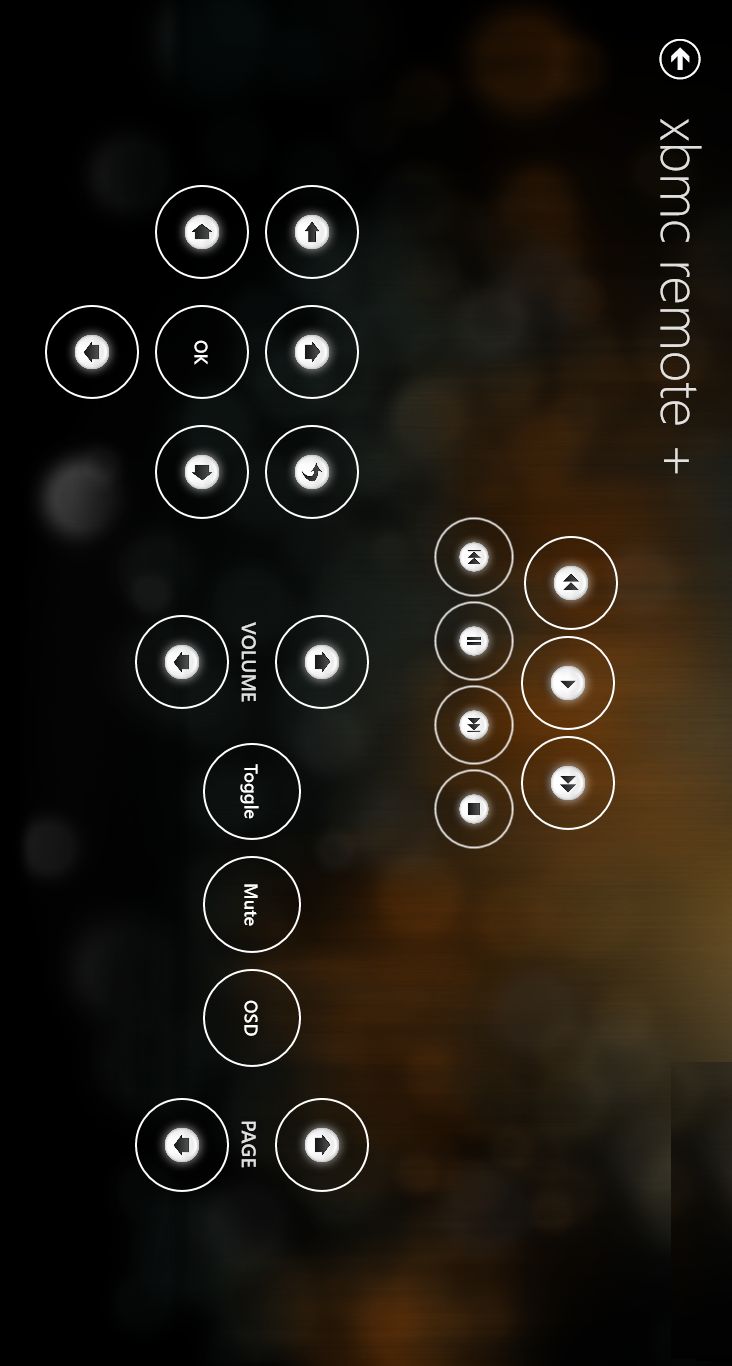732x1366 pixels.
Task: Confirm selection with the OK button
Action: coord(202,352)
